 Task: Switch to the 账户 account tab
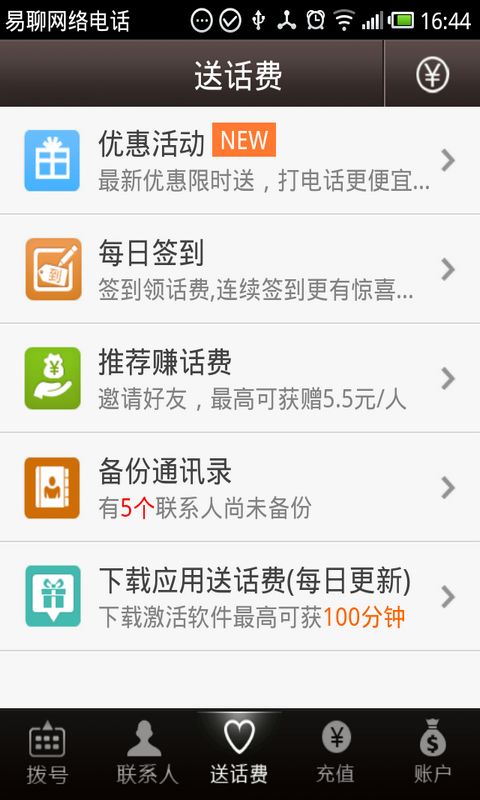[x=432, y=754]
